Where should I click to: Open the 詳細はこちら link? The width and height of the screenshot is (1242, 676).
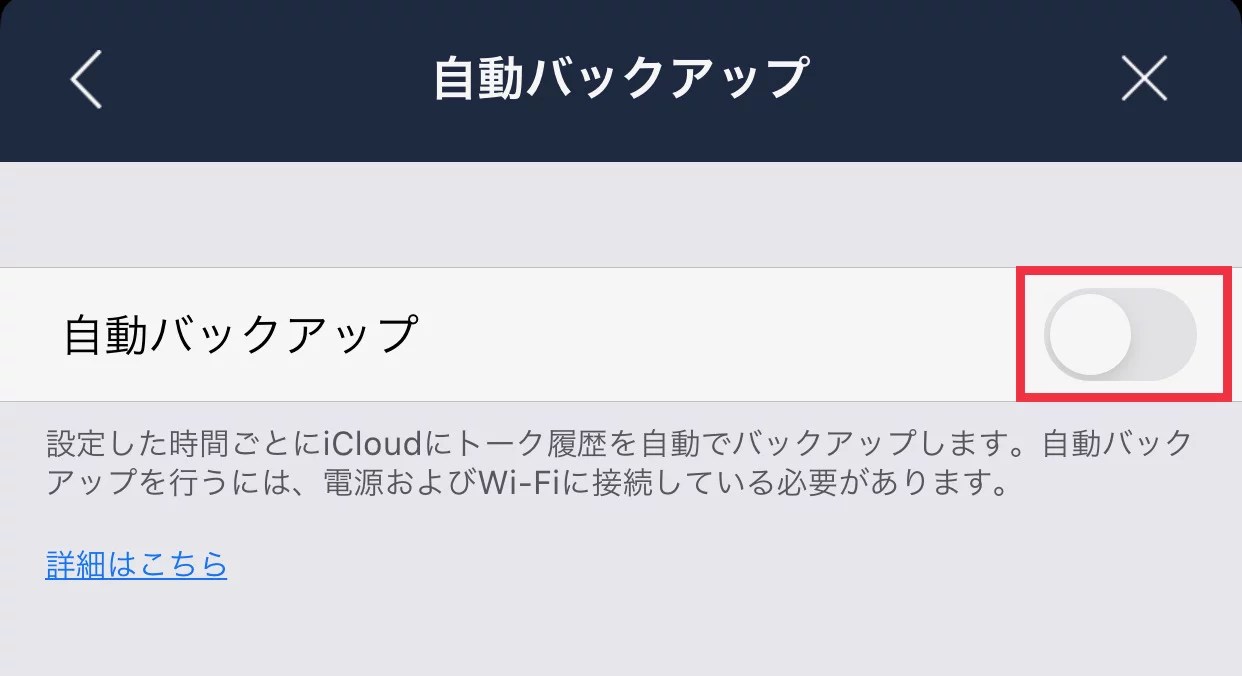pos(136,564)
